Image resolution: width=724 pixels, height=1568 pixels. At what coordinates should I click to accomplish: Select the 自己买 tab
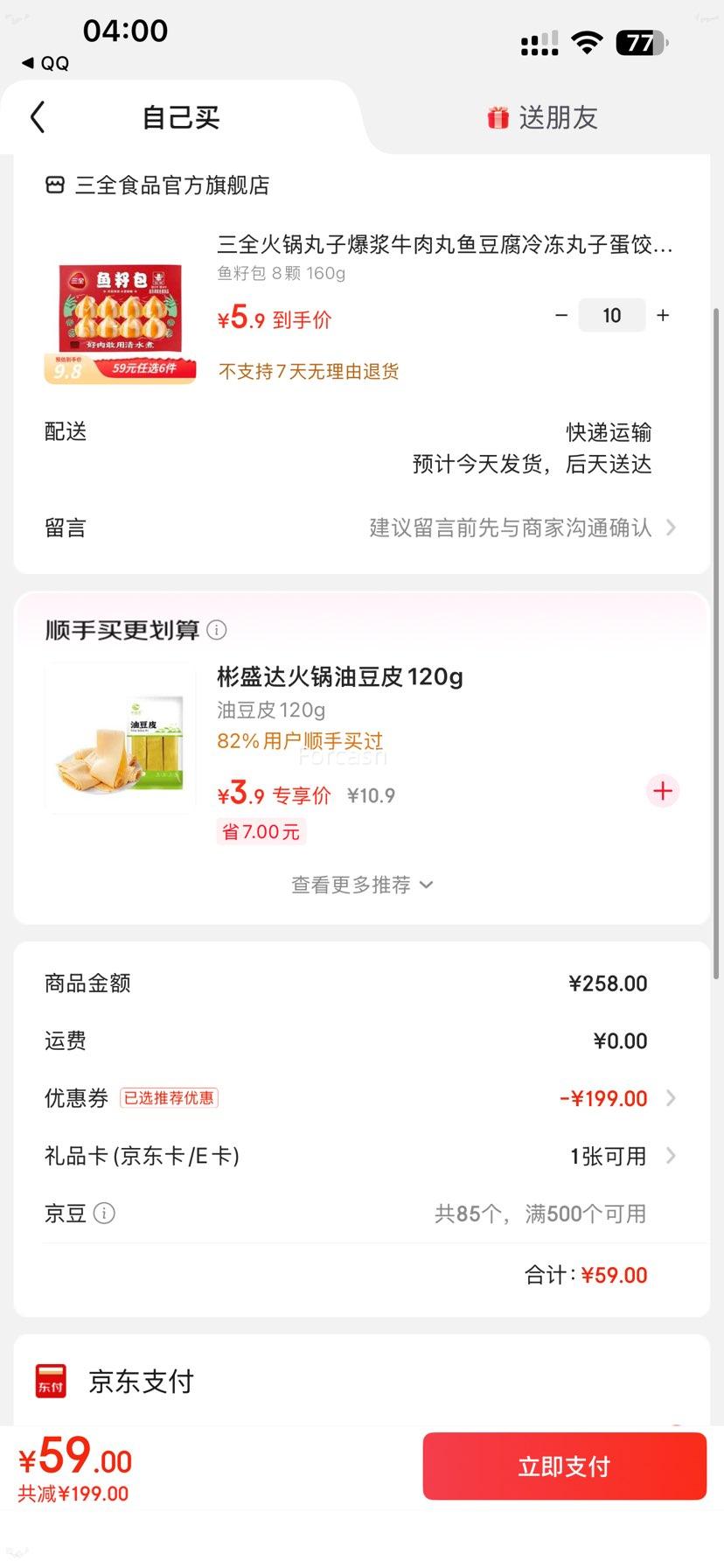182,116
